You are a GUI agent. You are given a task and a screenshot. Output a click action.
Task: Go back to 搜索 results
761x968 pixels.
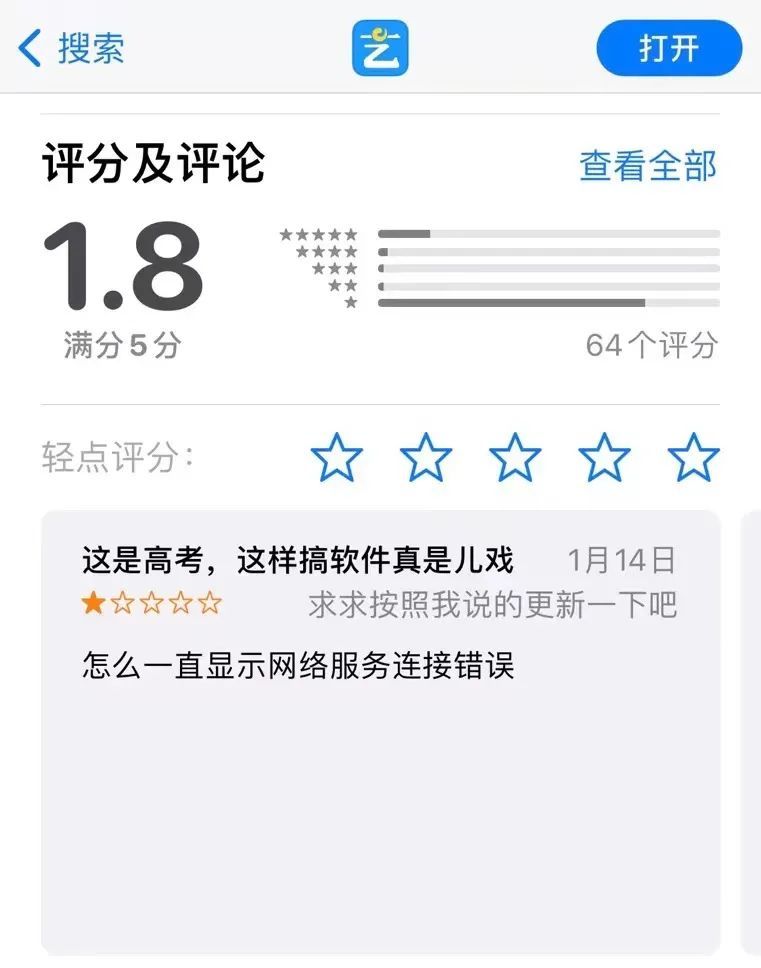click(70, 48)
